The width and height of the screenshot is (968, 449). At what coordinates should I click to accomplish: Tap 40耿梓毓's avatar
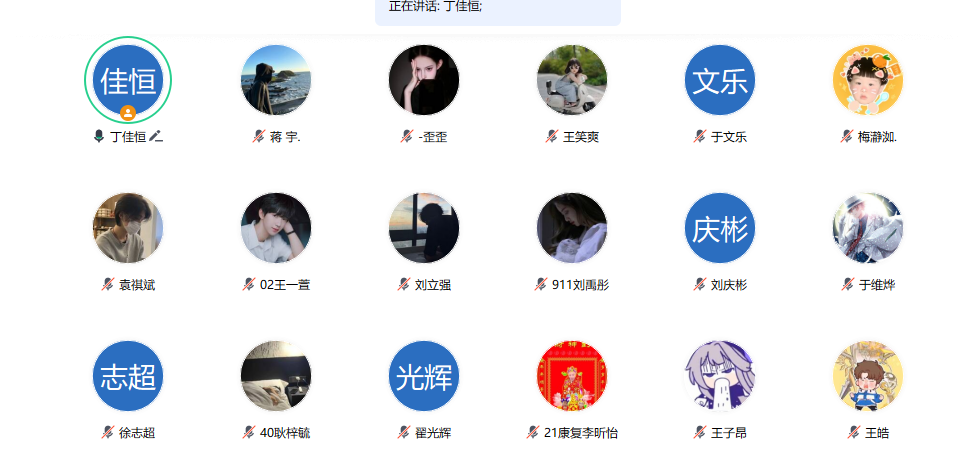tap(276, 376)
